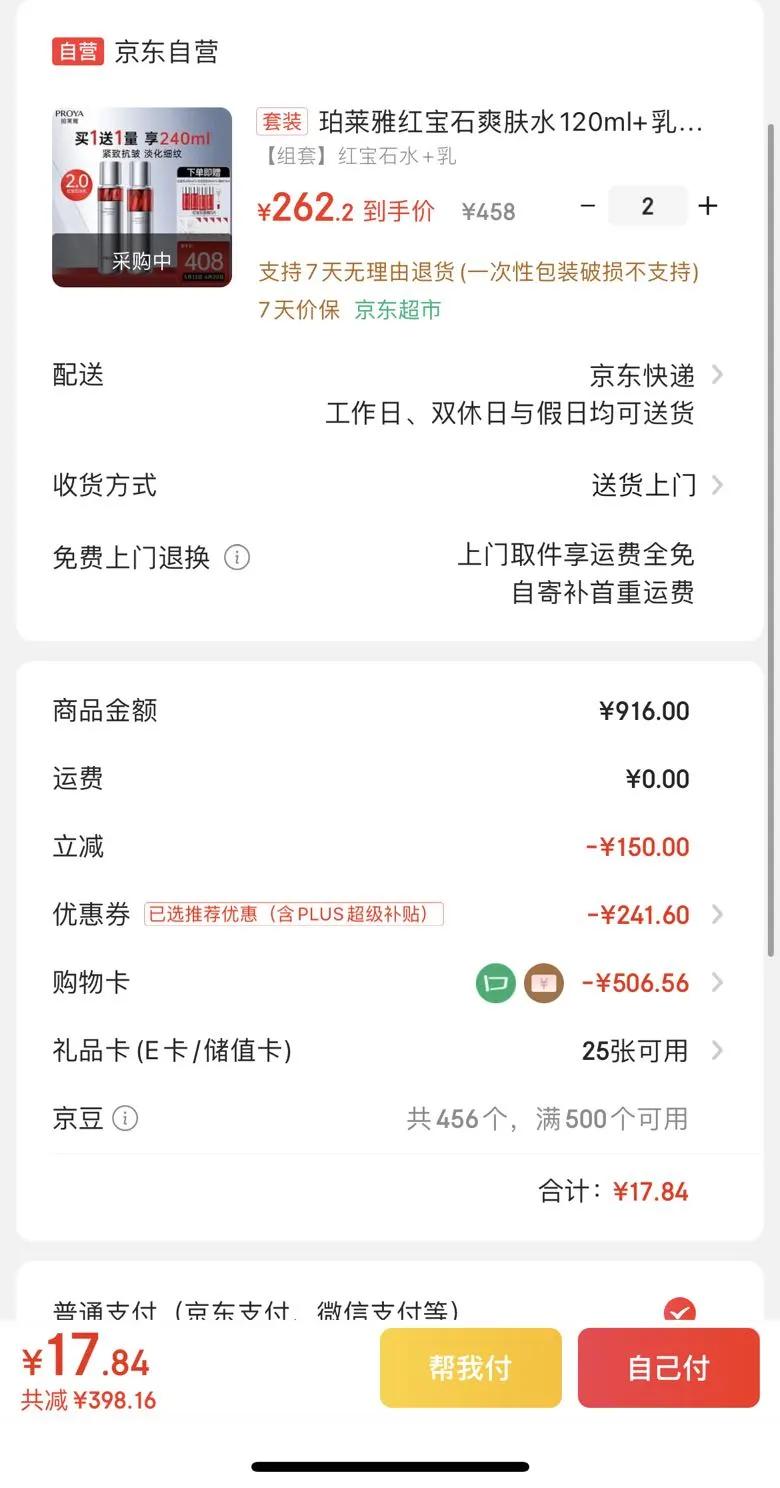This screenshot has width=780, height=1488.
Task: Increase the product quantity by one
Action: click(x=708, y=206)
